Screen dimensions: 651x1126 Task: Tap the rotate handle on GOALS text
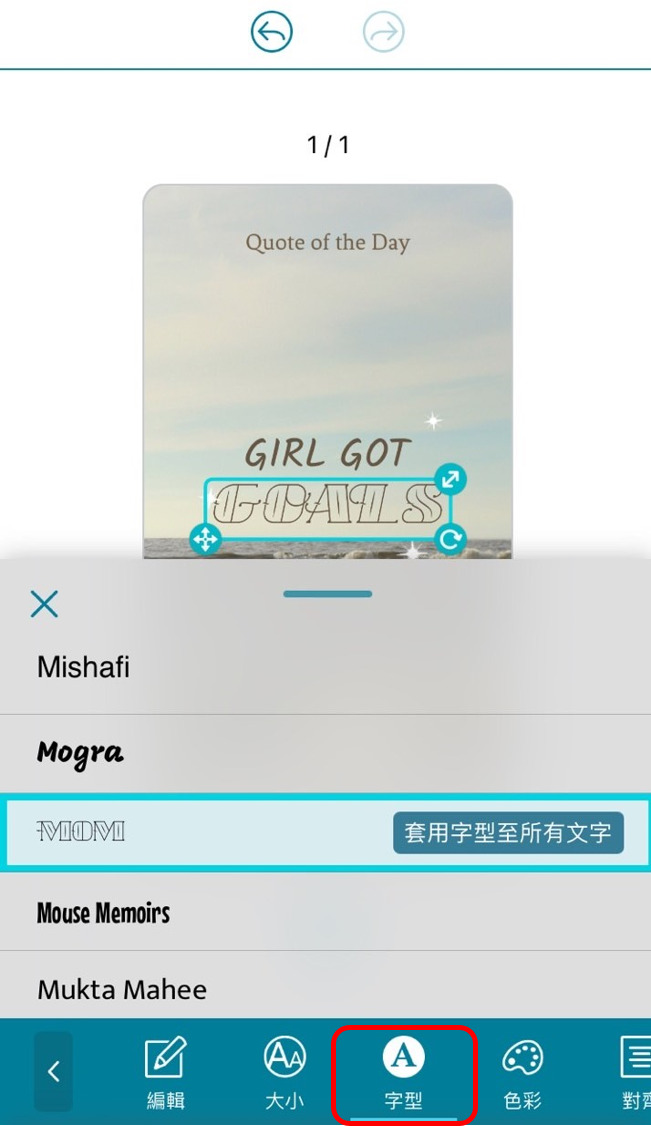pyautogui.click(x=451, y=540)
